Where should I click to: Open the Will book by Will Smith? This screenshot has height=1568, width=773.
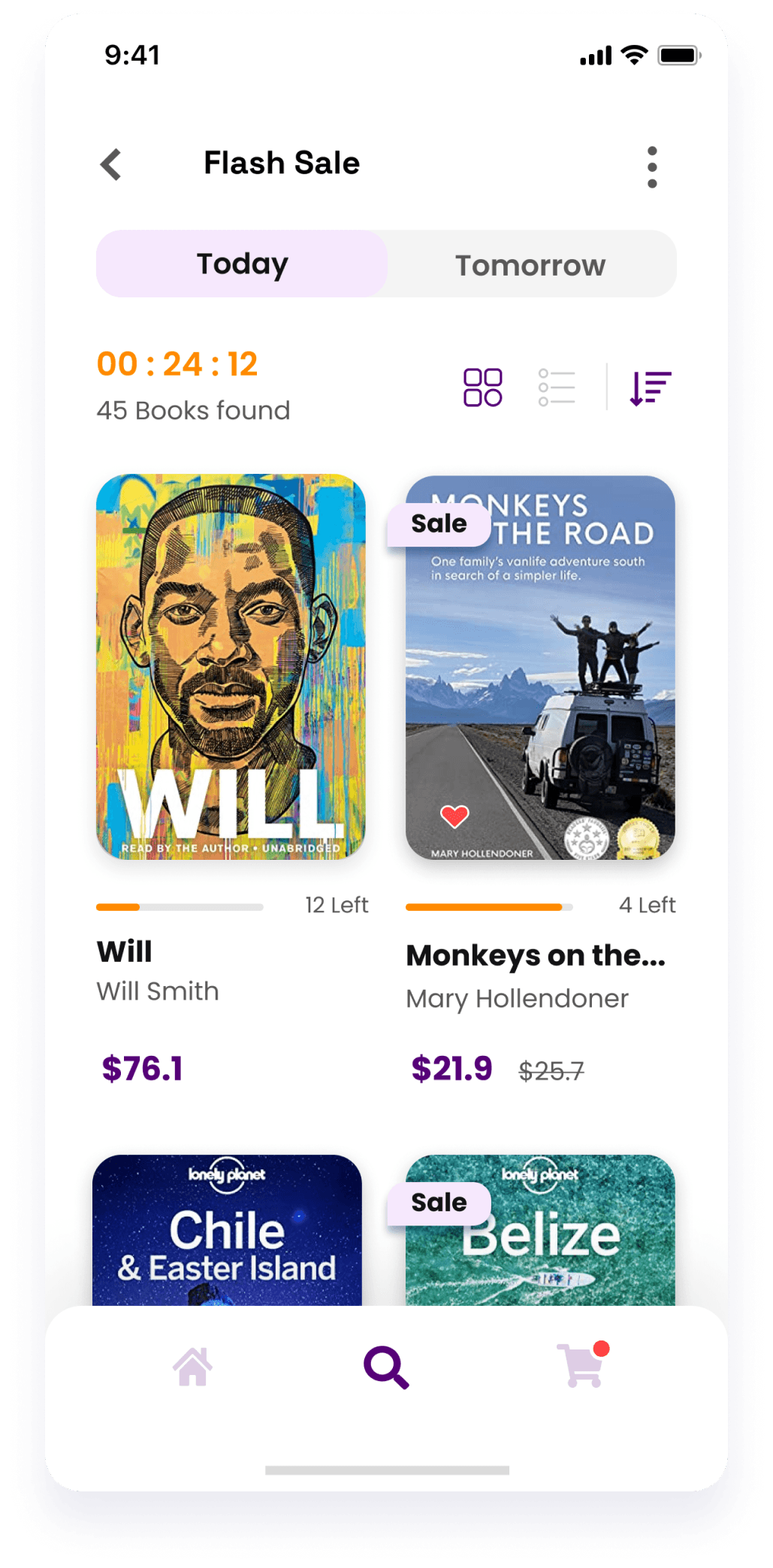(x=231, y=667)
